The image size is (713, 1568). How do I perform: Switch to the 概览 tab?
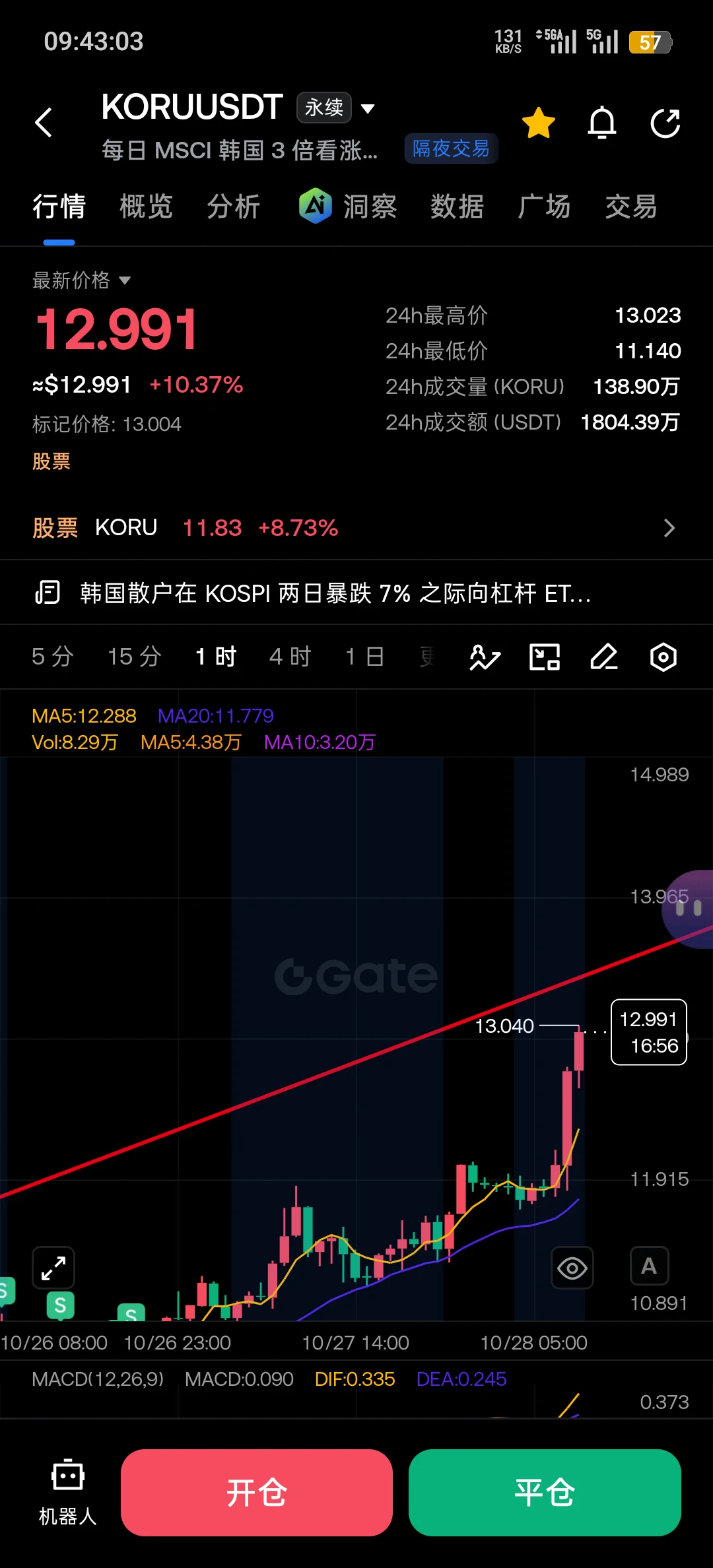click(x=147, y=207)
